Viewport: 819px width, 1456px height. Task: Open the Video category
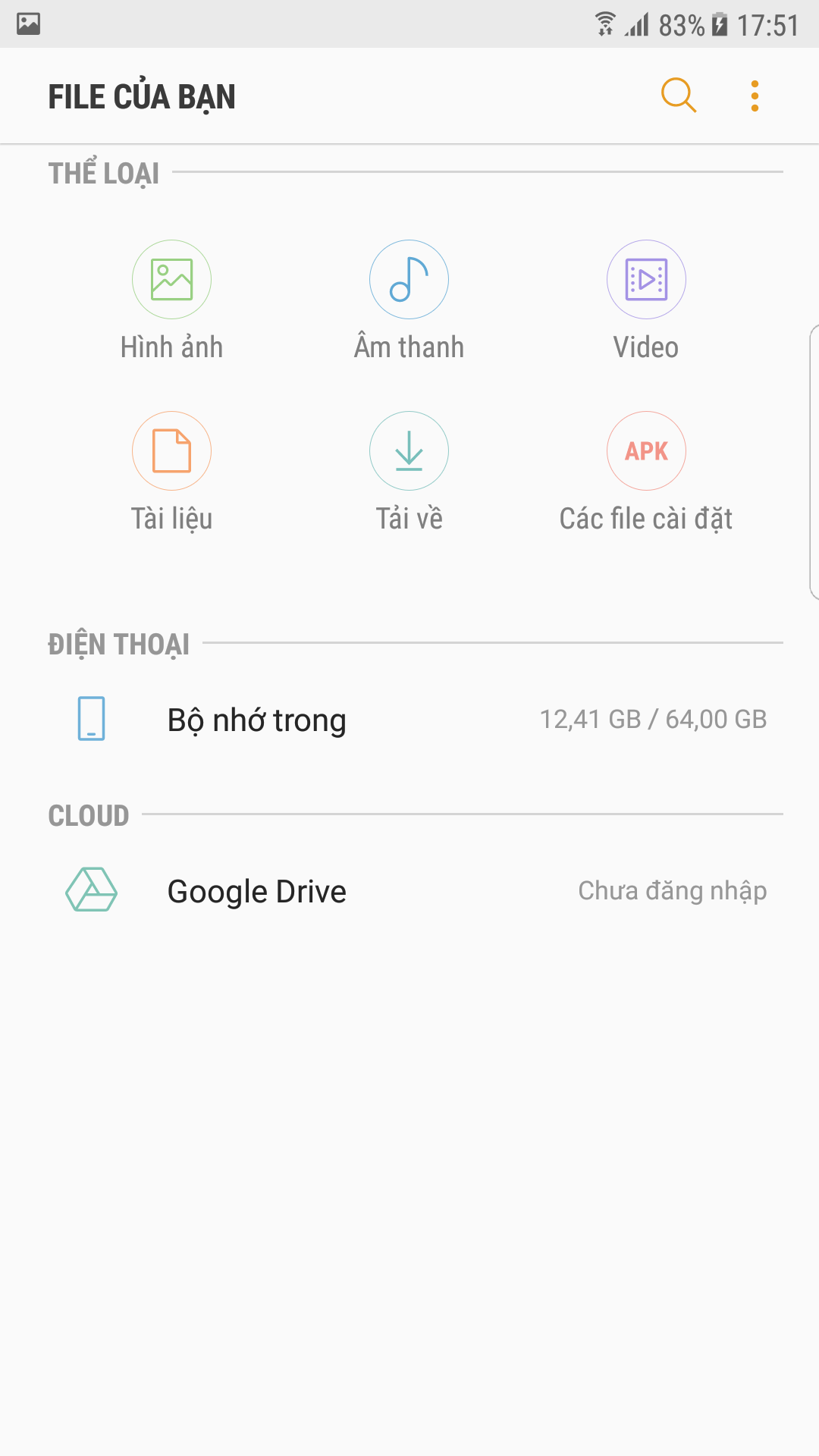(646, 301)
